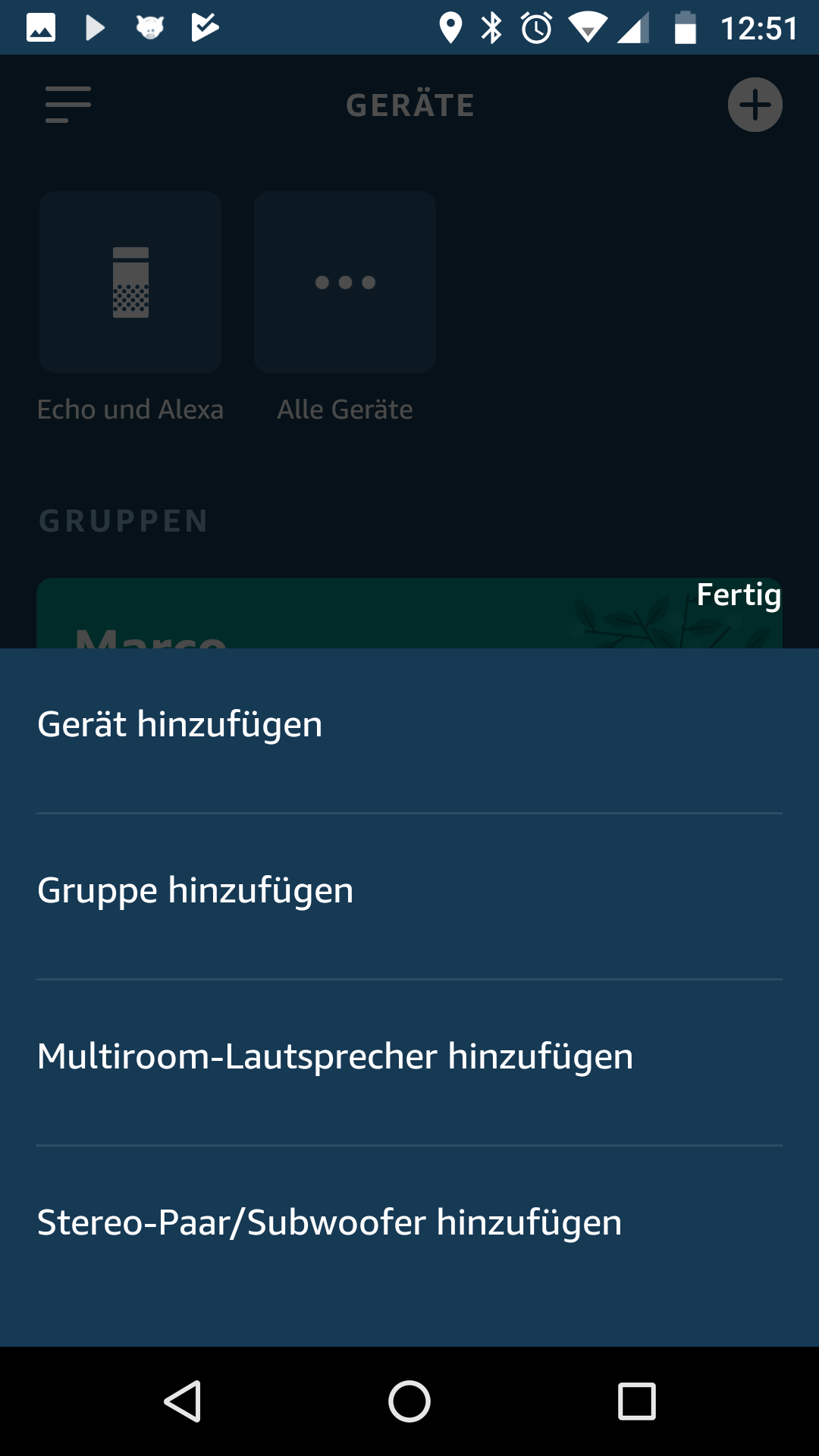Go to the home screen
The height and width of the screenshot is (1456, 819).
pyautogui.click(x=409, y=1401)
